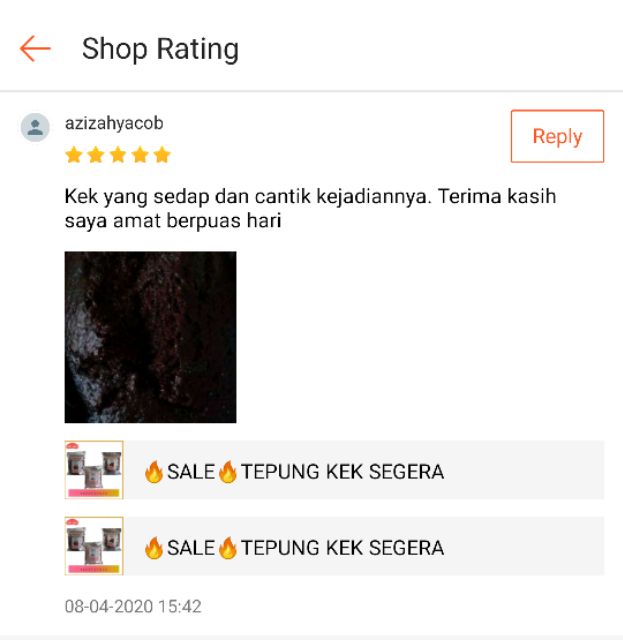
Task: Reply to azizahyacob's review
Action: 557,137
